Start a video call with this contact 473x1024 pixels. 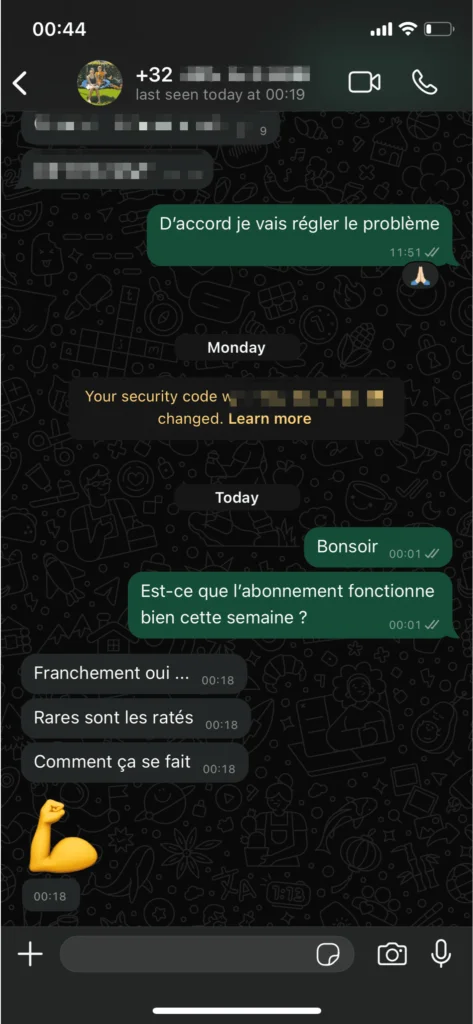tap(365, 82)
